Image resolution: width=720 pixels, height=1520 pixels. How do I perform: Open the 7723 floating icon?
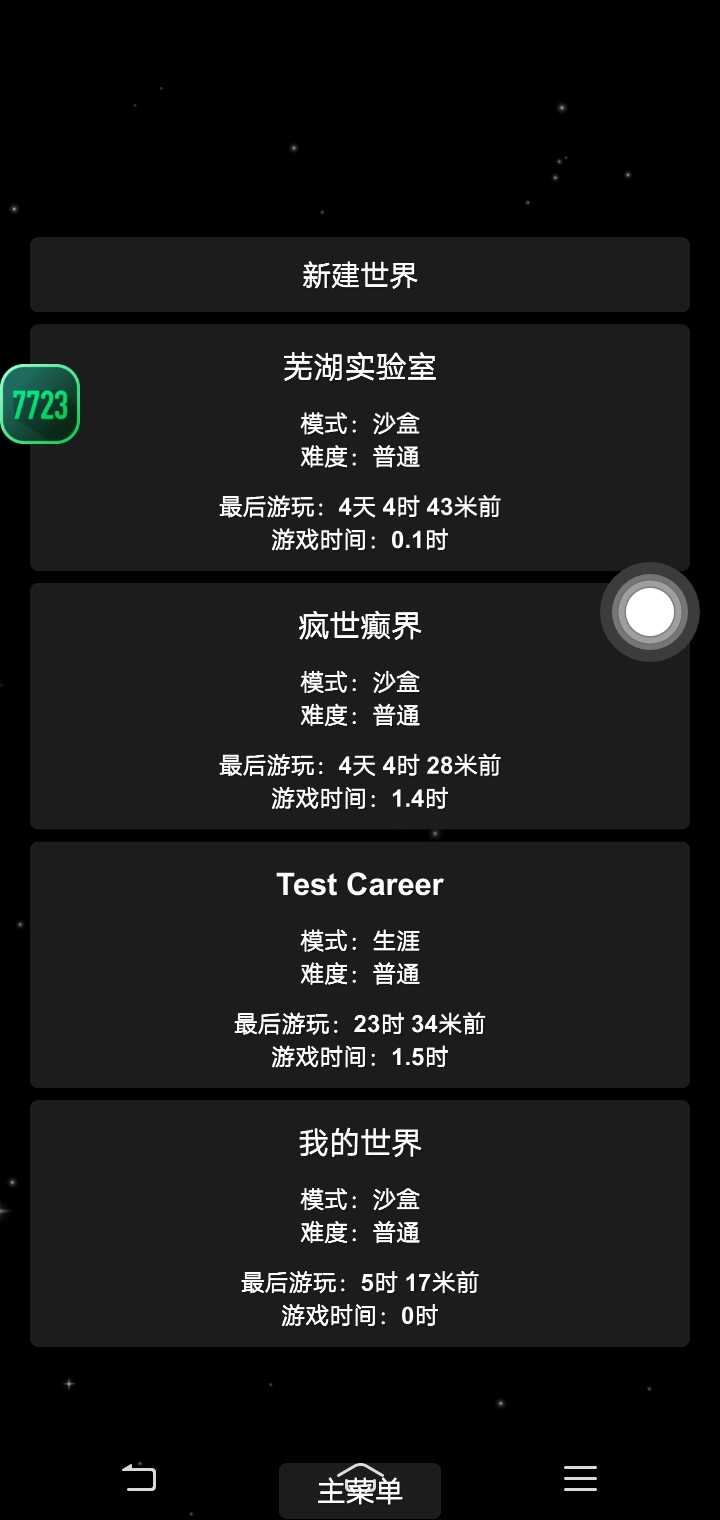coord(40,404)
